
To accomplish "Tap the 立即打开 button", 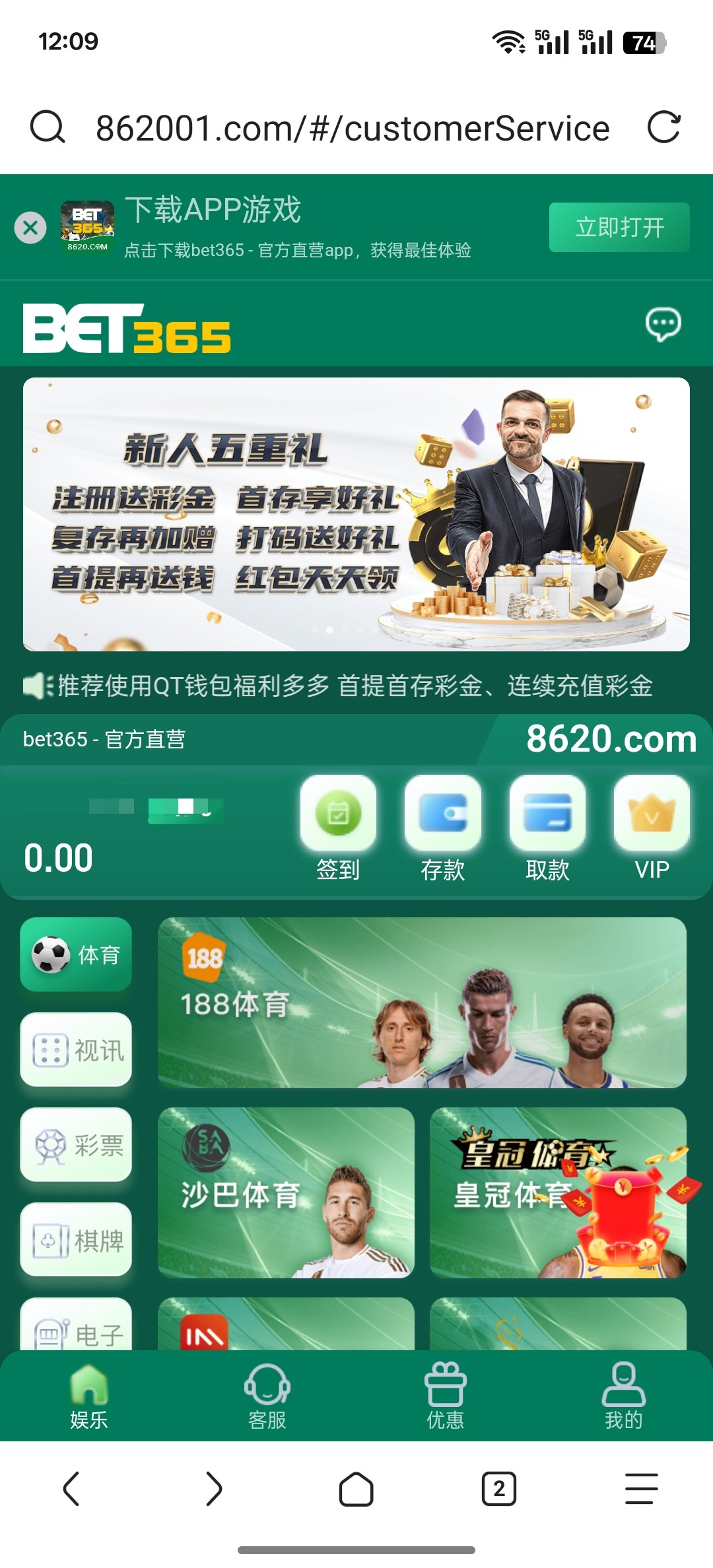I will [619, 228].
